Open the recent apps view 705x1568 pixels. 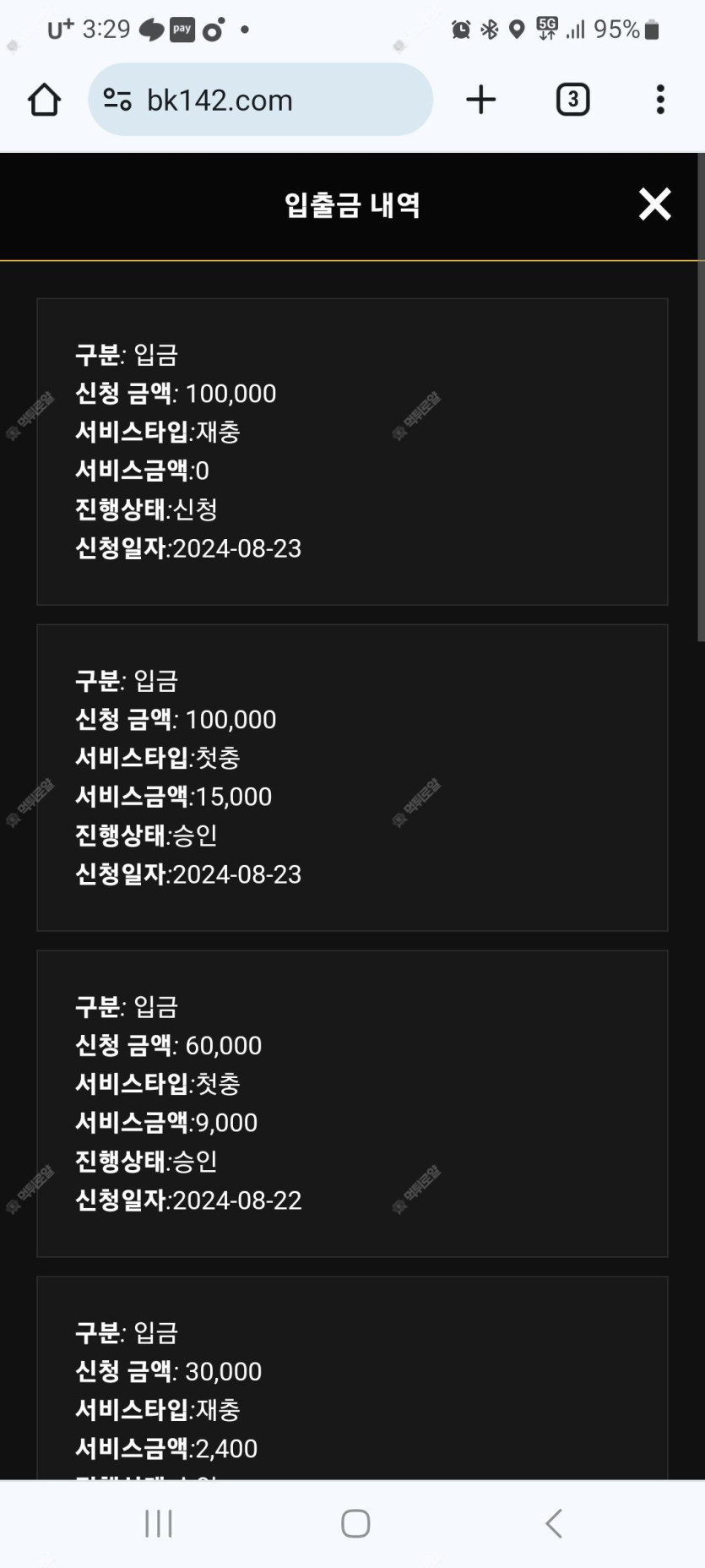159,1523
